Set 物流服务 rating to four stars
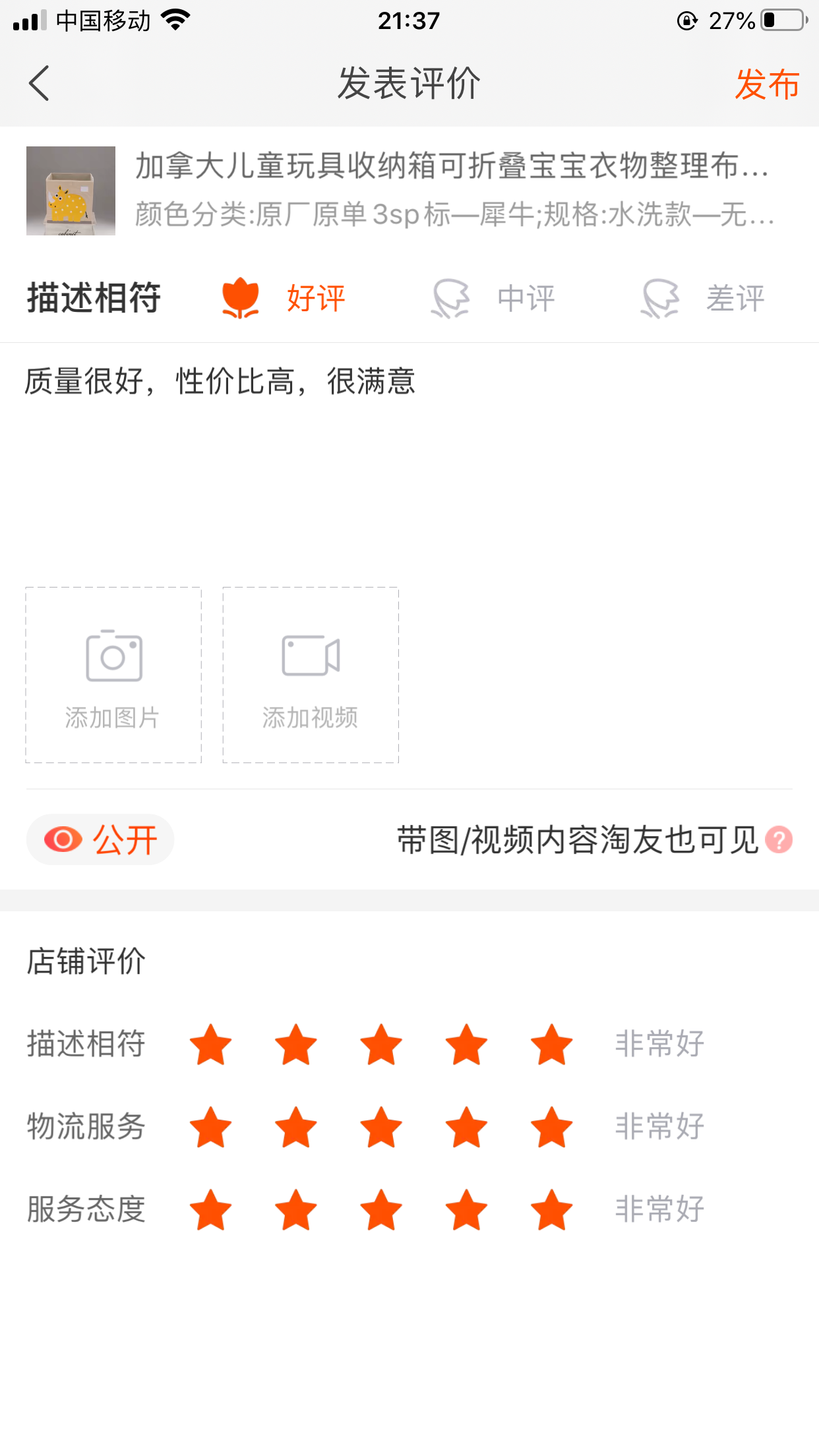Screen dimensions: 819x1456 pos(466,1127)
